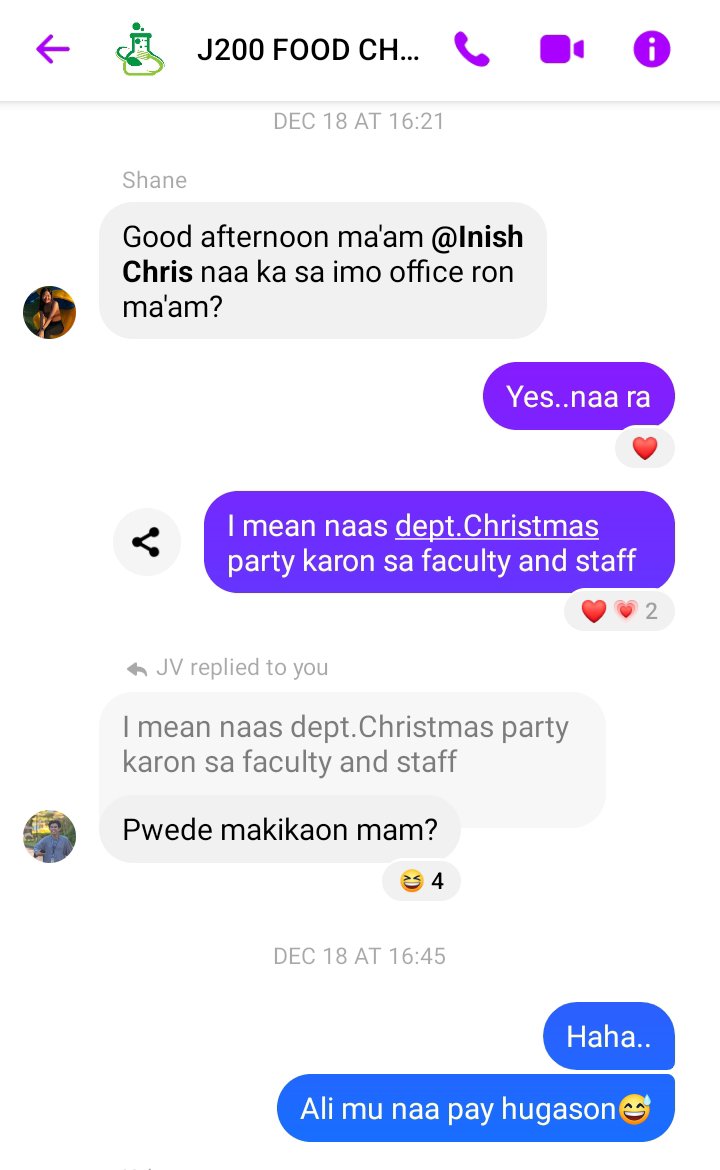View the 2 heart reactions
This screenshot has width=720, height=1170.
(619, 611)
